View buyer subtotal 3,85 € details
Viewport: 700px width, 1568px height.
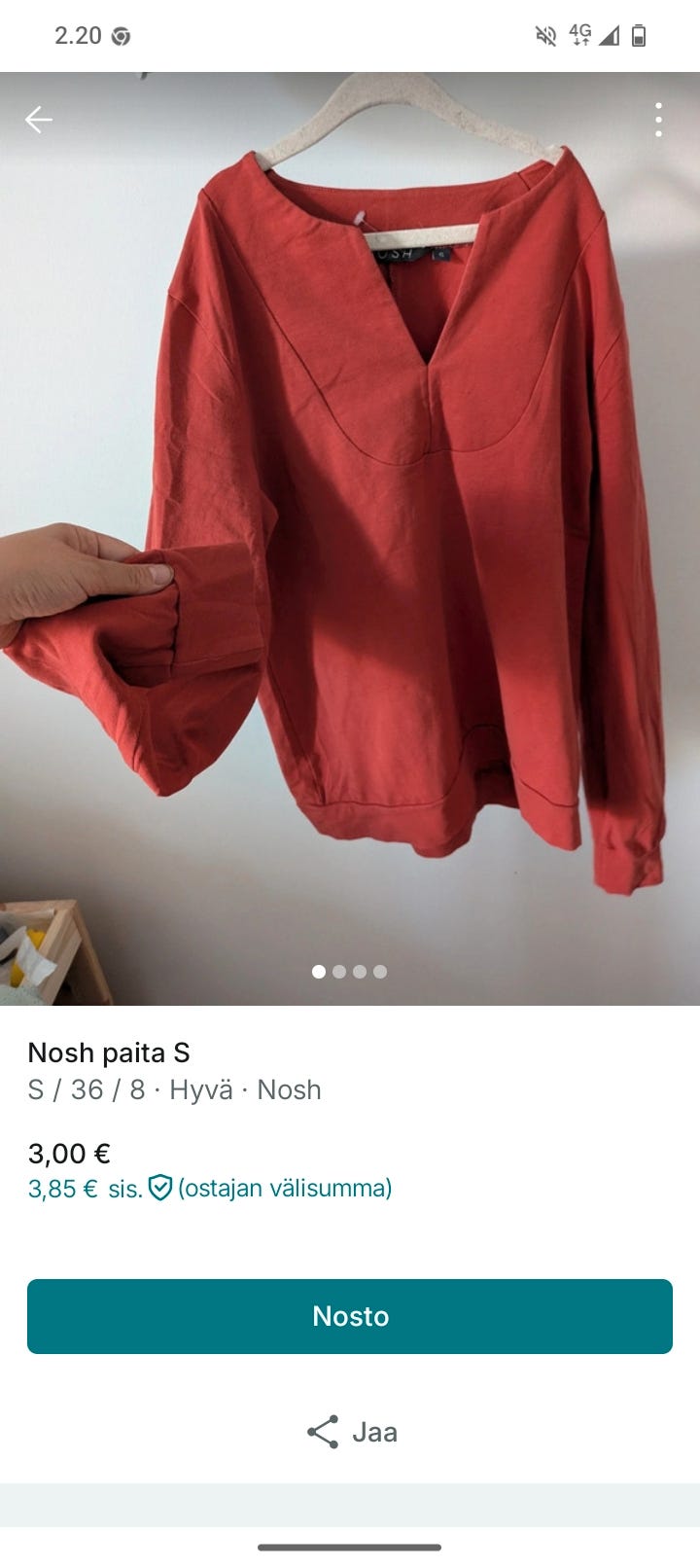point(210,1188)
